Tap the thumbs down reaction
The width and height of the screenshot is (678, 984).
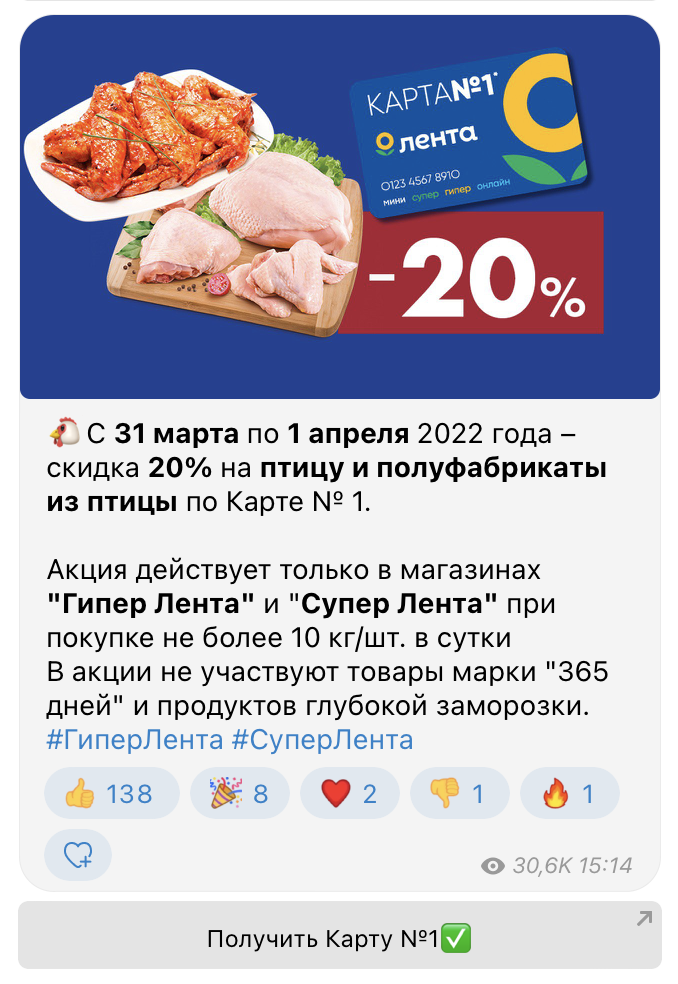point(458,794)
